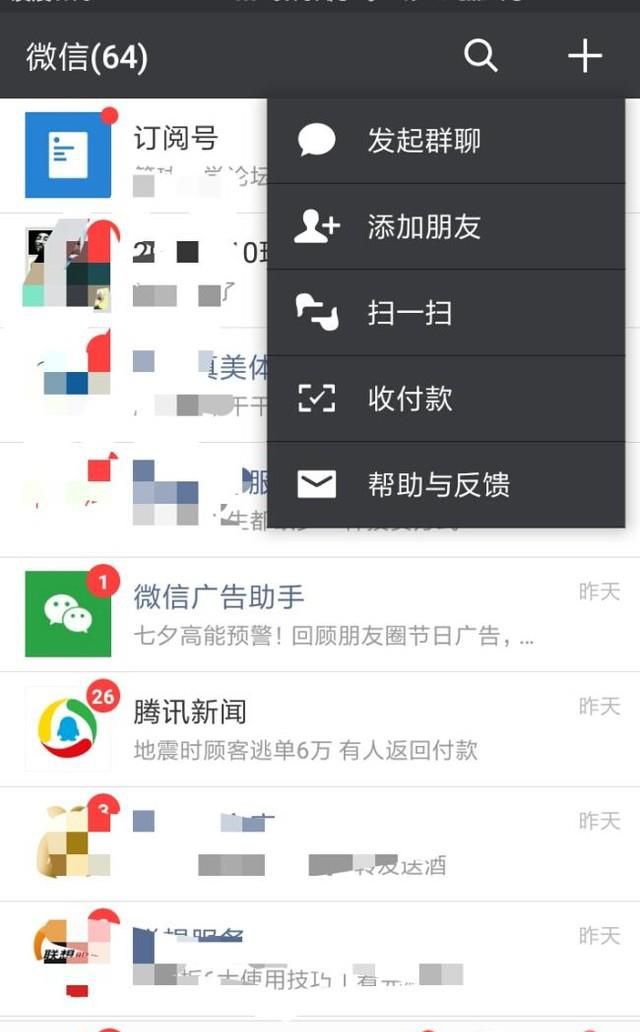The width and height of the screenshot is (640, 1032).
Task: Tap the search magnifier icon
Action: 481,56
